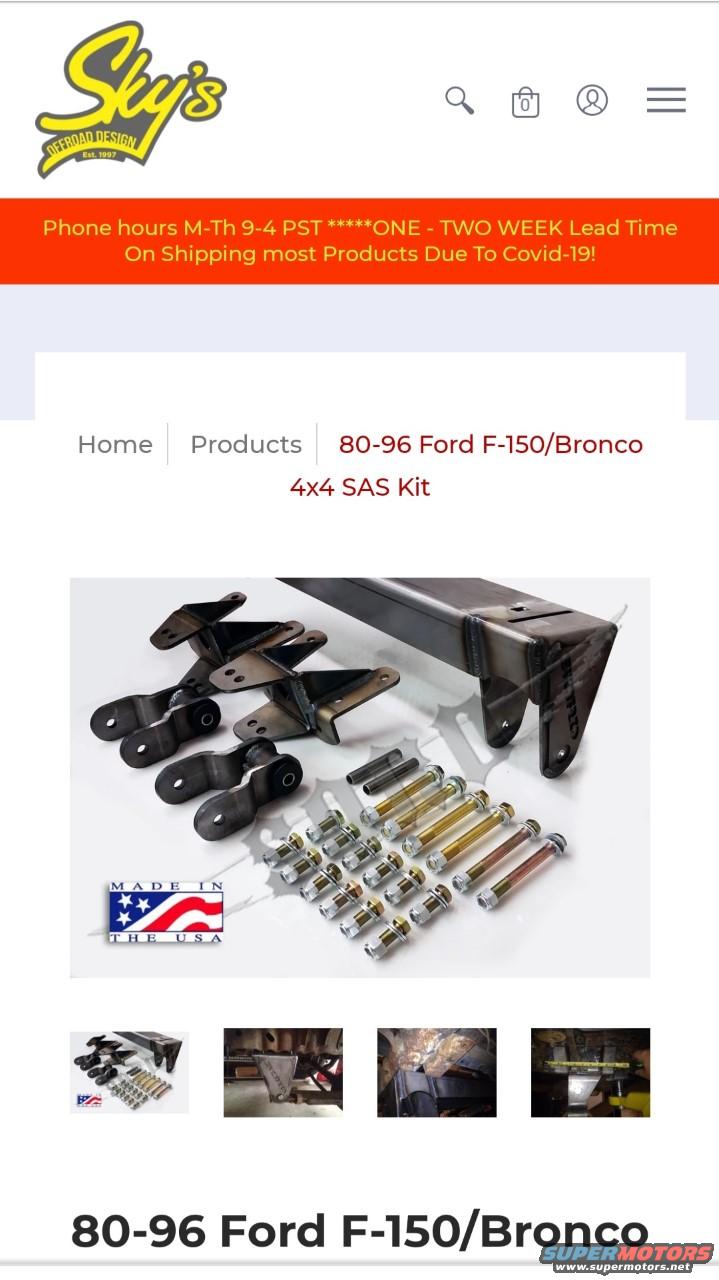Open the shopping cart bag

[x=525, y=102]
